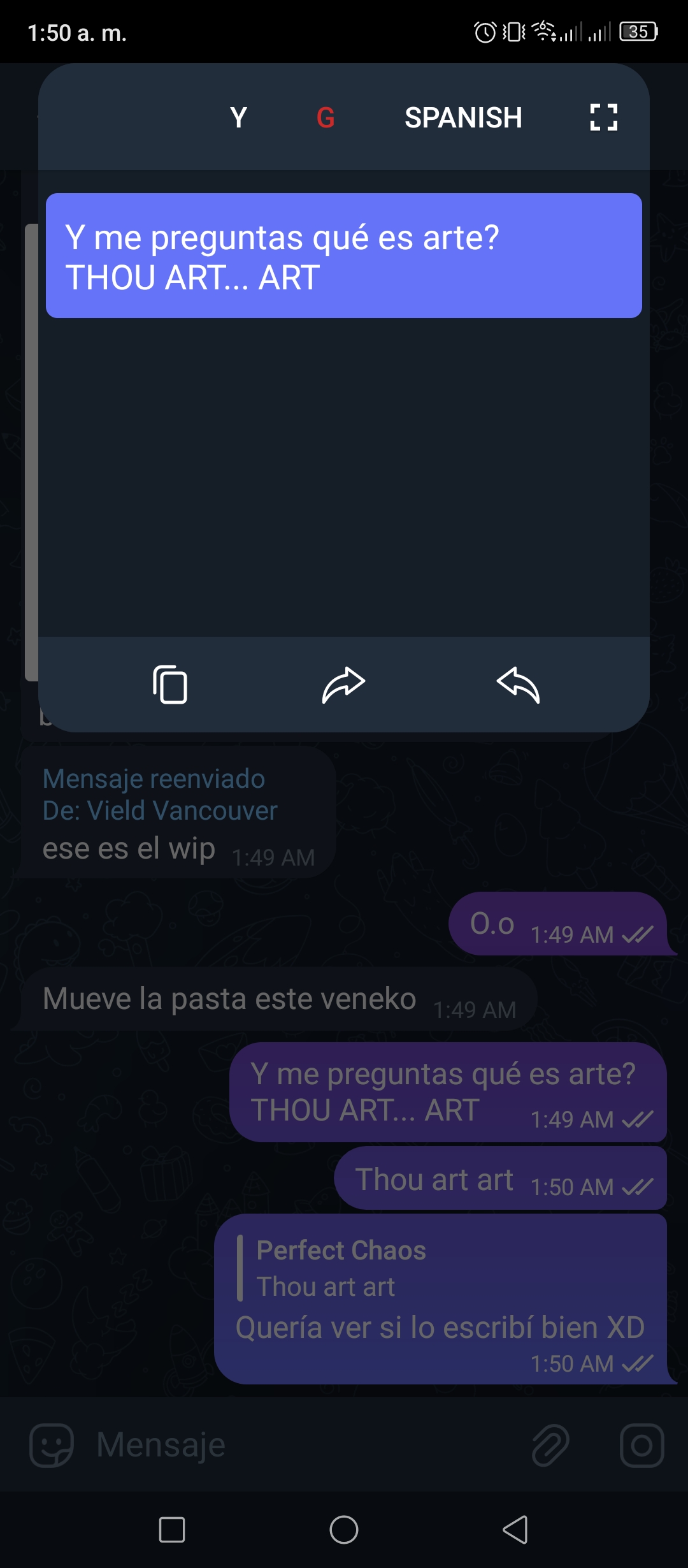Image resolution: width=688 pixels, height=1568 pixels.
Task: Go to home screen via navigation bar
Action: [344, 1530]
